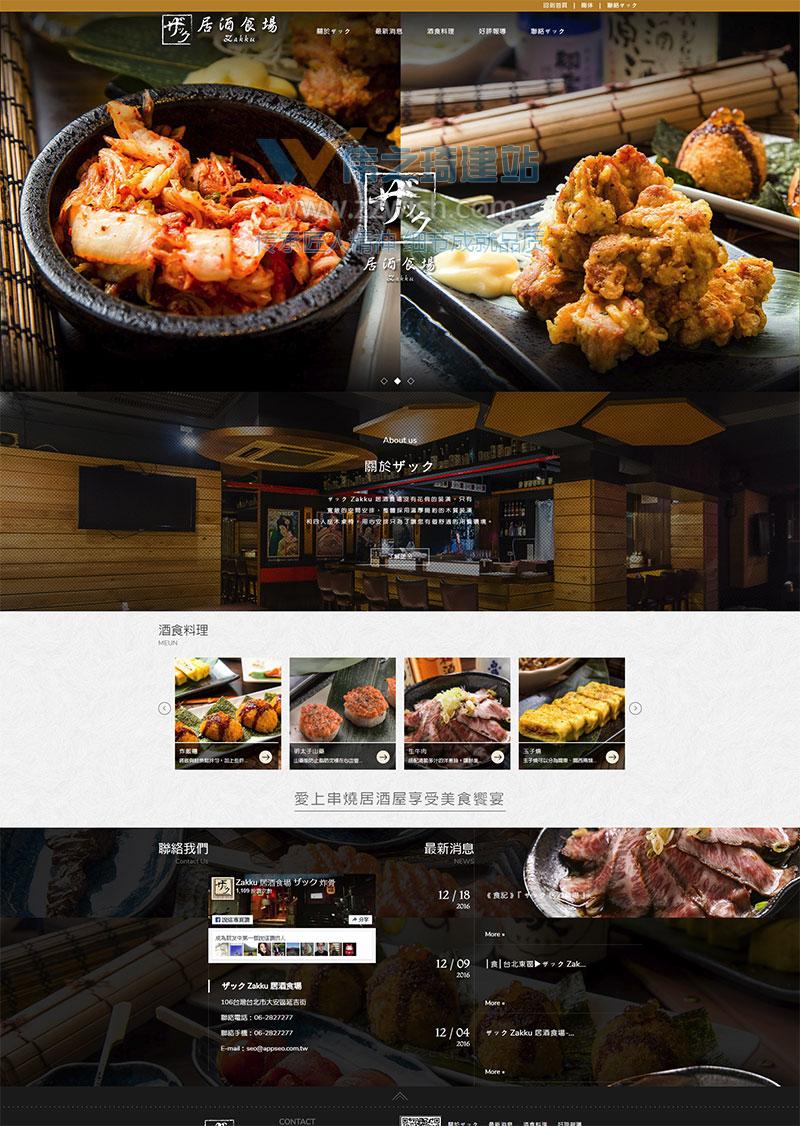Read More of the 12/09 news
800x1126 pixels.
click(x=494, y=1002)
